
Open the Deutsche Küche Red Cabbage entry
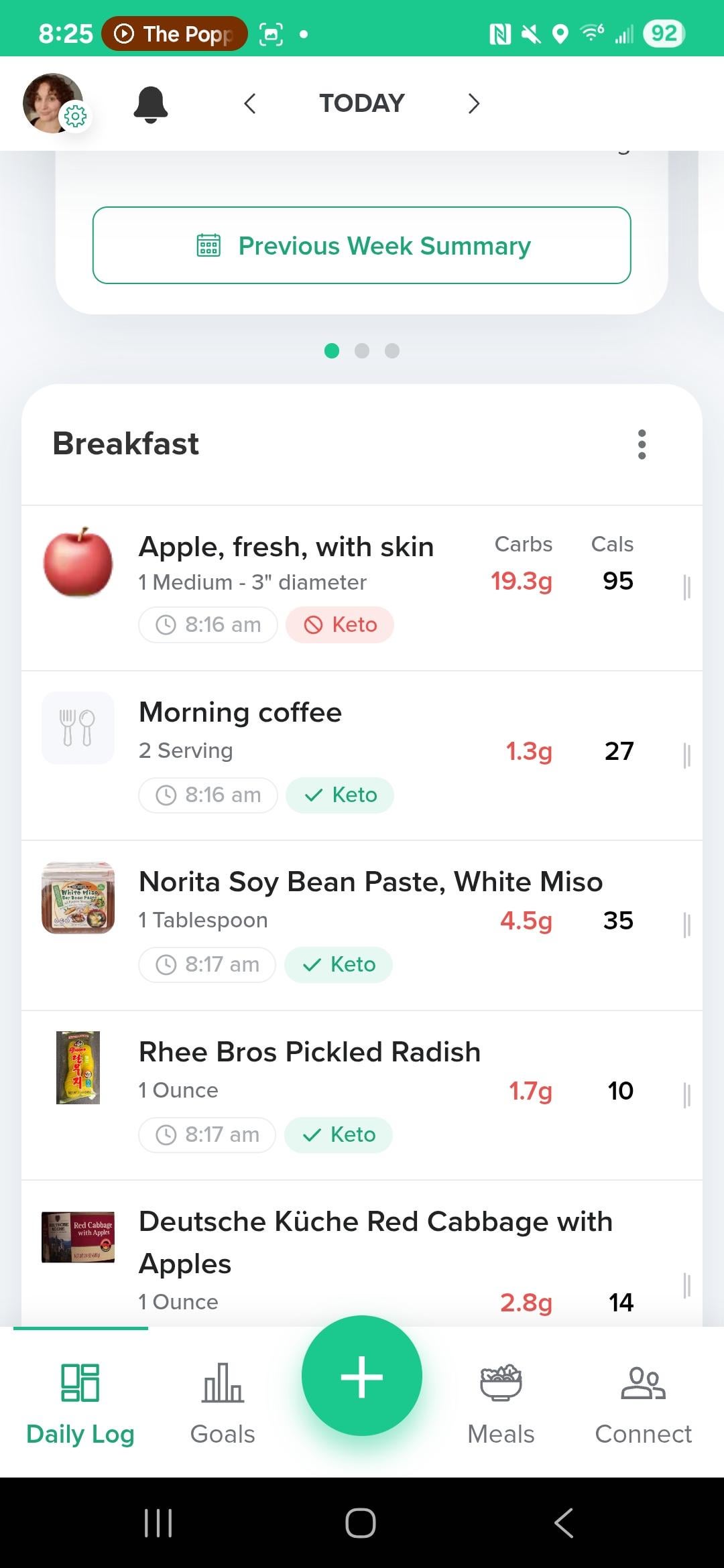point(362,1254)
